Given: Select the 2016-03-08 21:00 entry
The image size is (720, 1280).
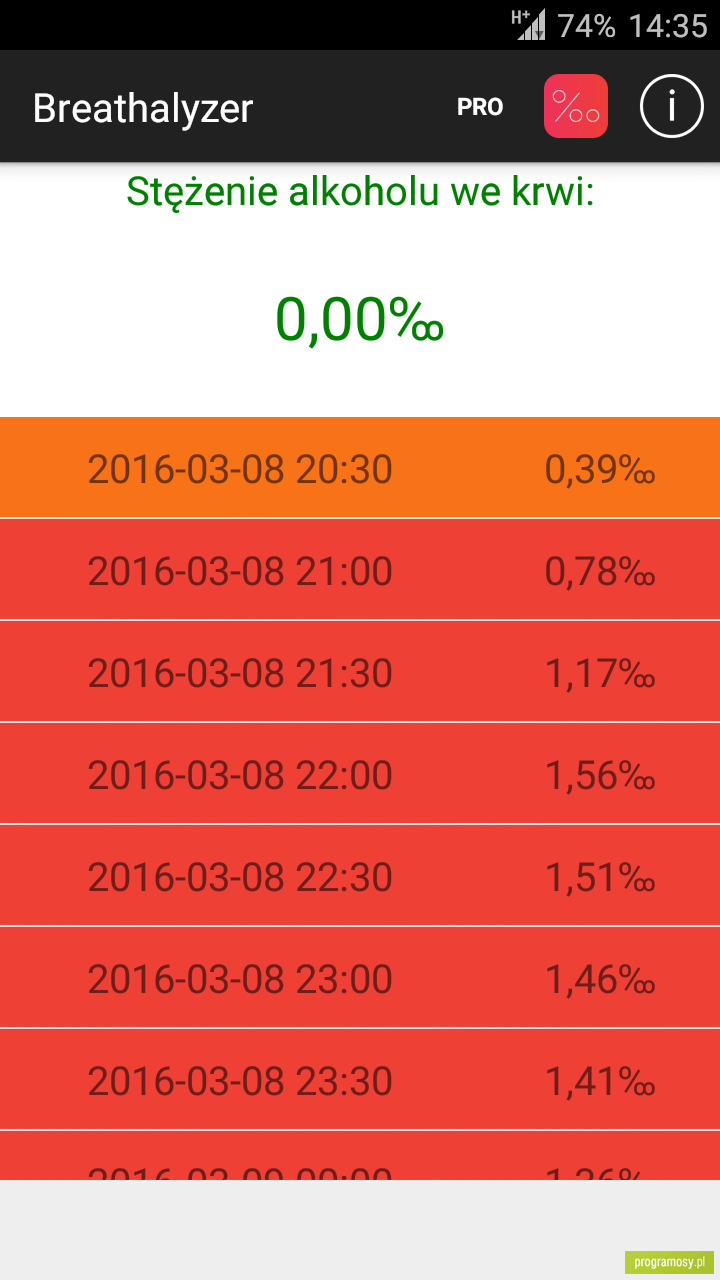Looking at the screenshot, I should (360, 570).
